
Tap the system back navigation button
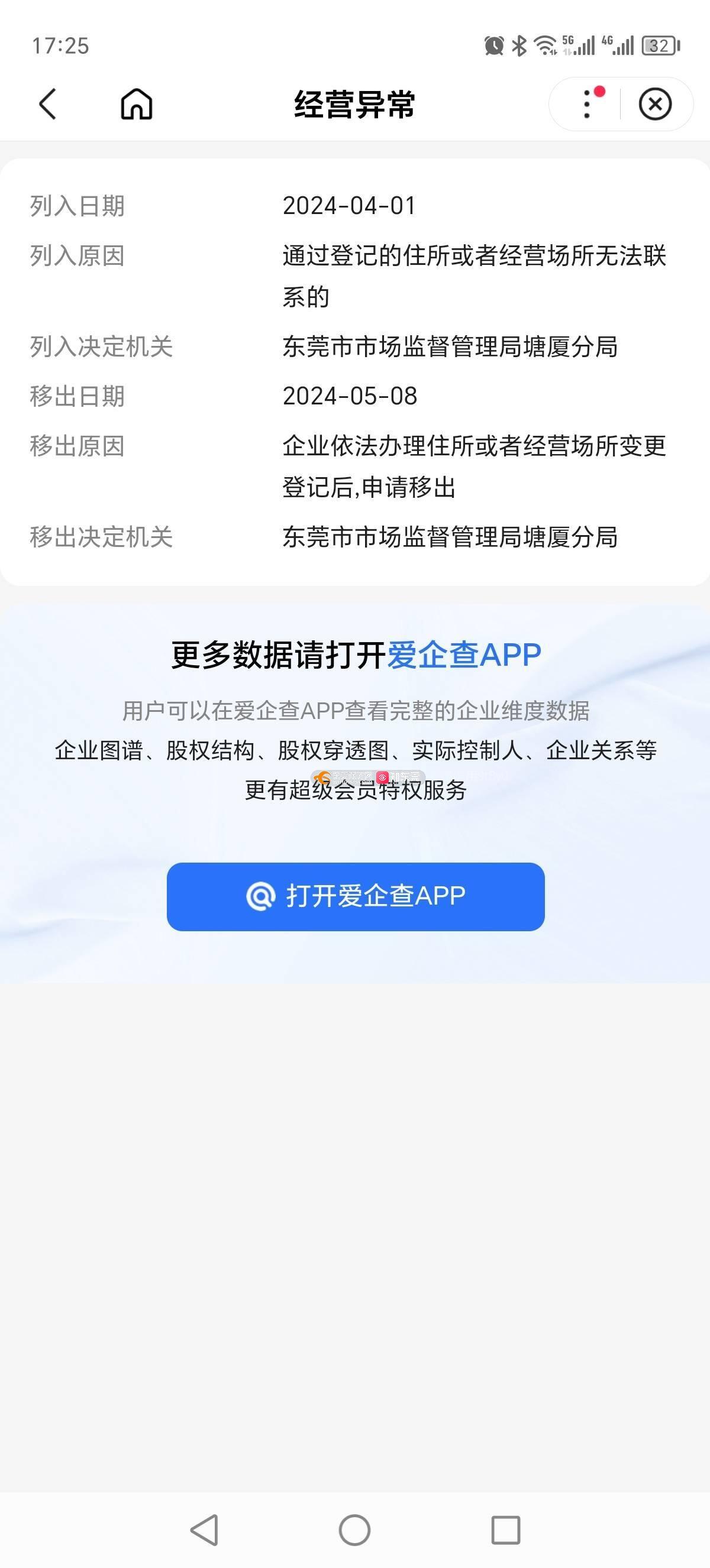[x=204, y=1530]
